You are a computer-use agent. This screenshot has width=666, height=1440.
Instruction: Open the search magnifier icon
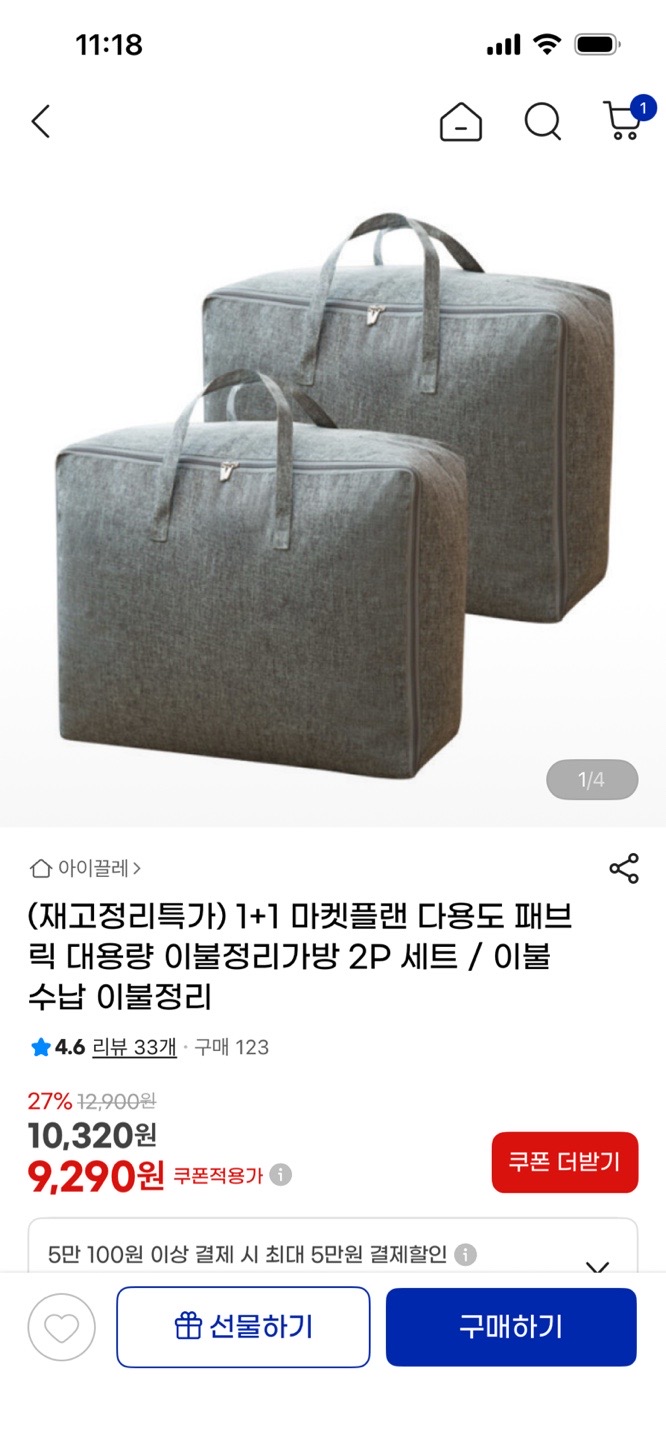[x=542, y=122]
